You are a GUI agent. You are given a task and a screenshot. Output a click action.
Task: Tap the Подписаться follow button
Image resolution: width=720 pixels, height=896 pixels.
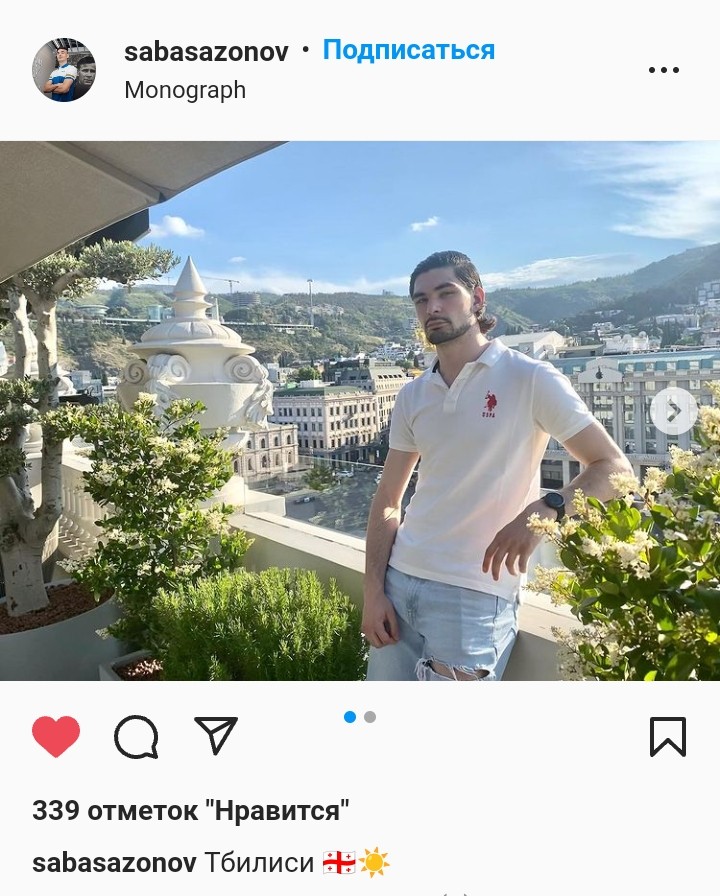point(408,50)
